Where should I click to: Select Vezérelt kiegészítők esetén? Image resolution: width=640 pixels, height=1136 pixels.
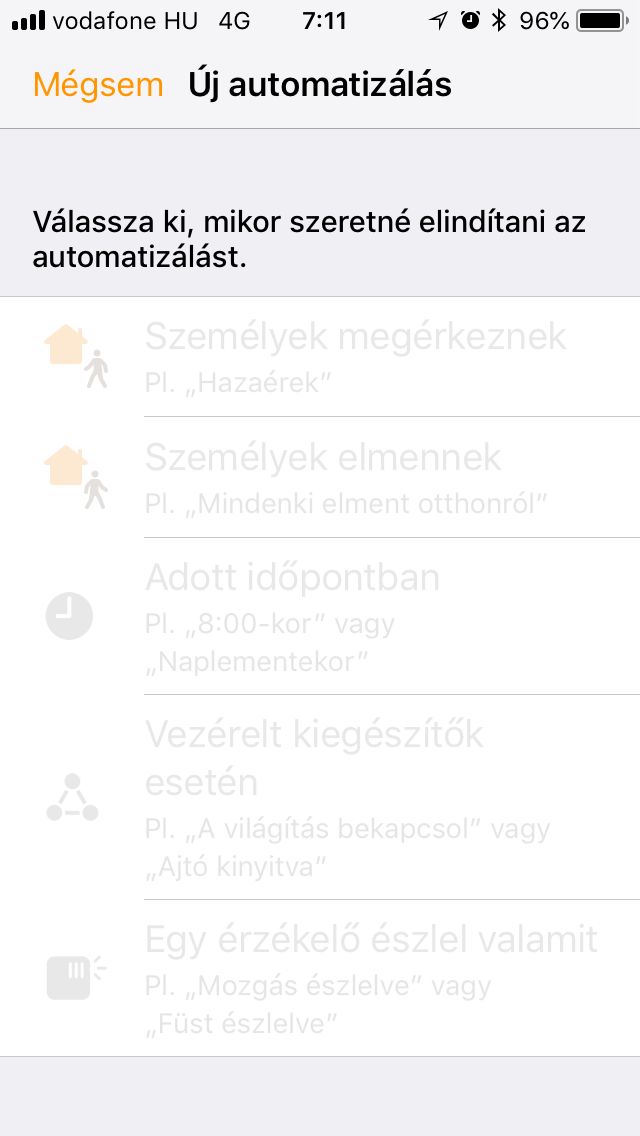pyautogui.click(x=320, y=797)
